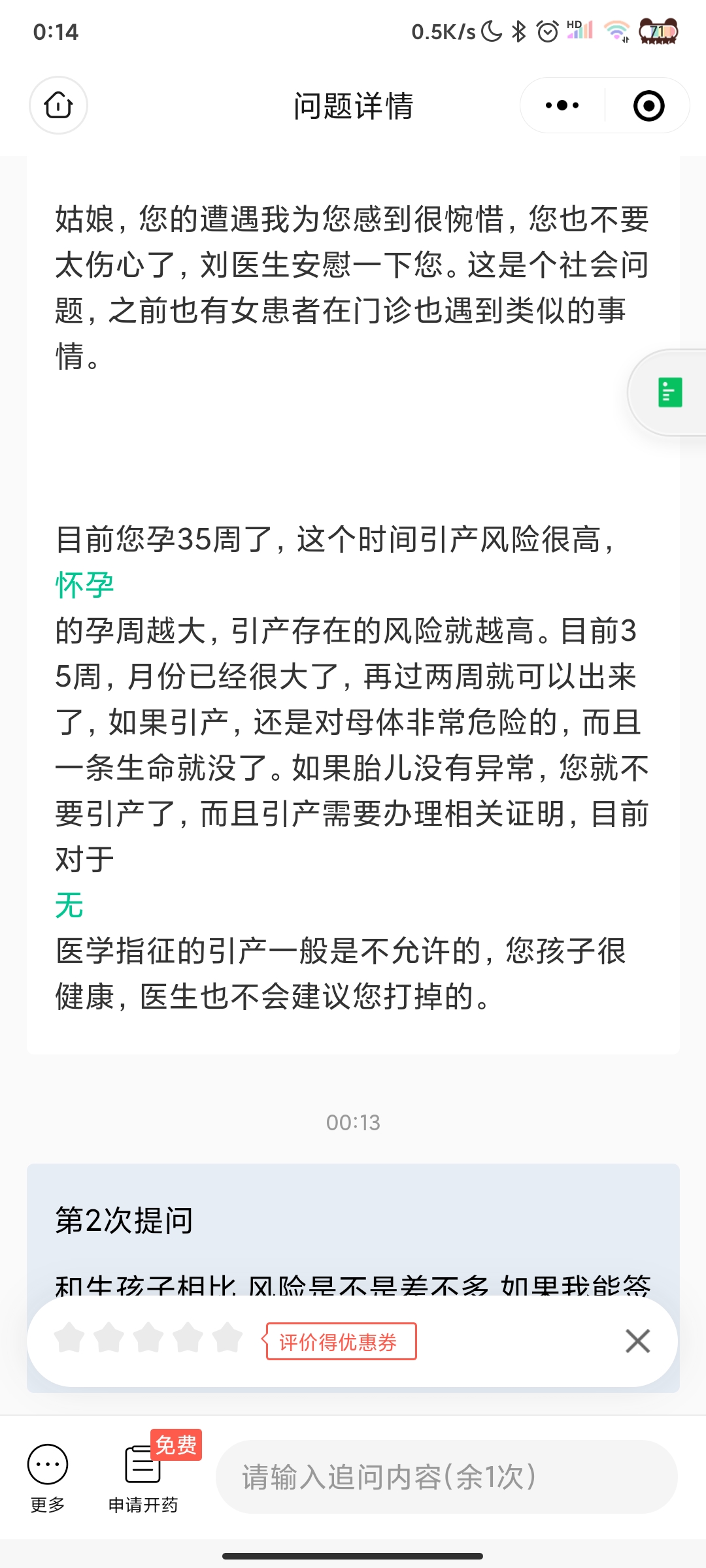Give a five-star rating to the doctor

pos(227,1337)
